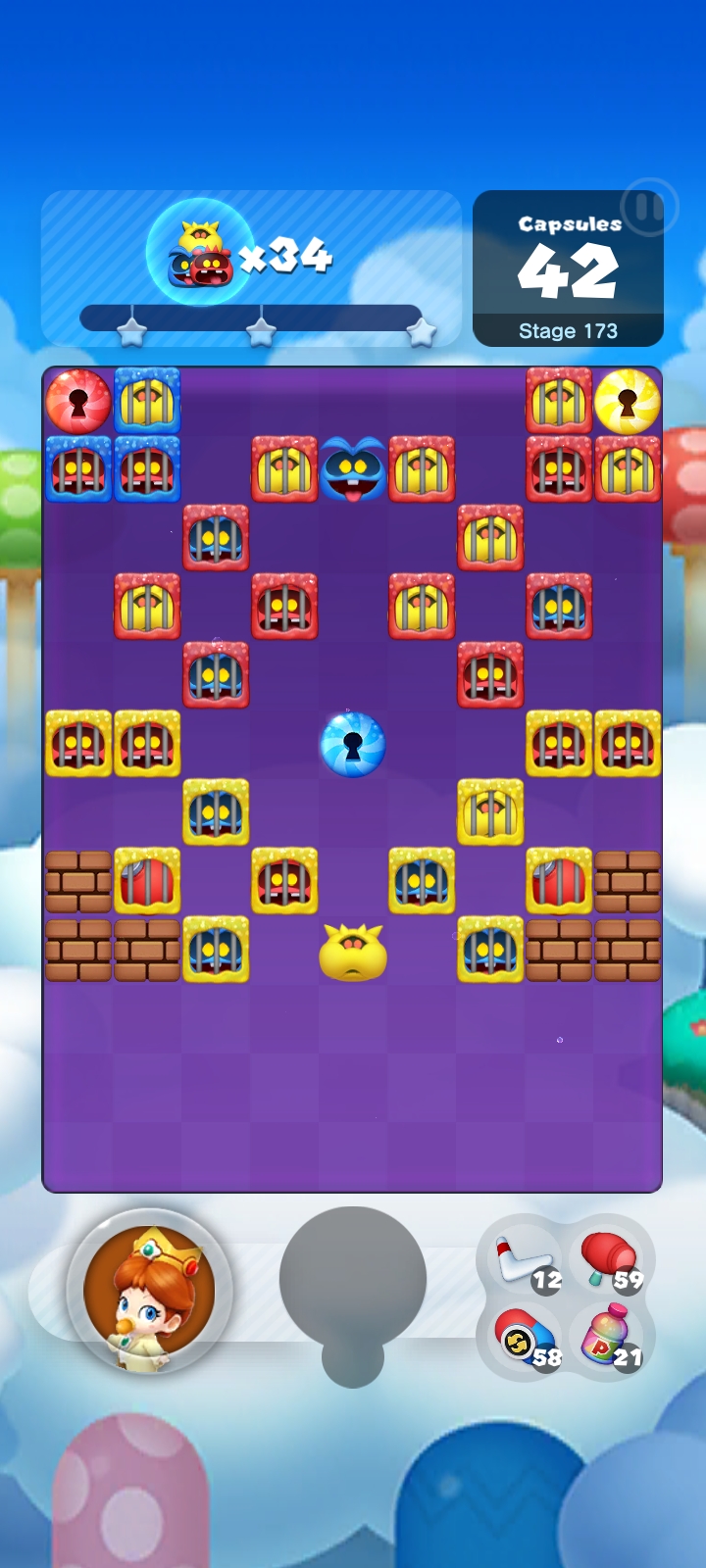This screenshot has height=1568, width=706.
Task: Use the rainbow potion item with 21 remaining
Action: (609, 1339)
